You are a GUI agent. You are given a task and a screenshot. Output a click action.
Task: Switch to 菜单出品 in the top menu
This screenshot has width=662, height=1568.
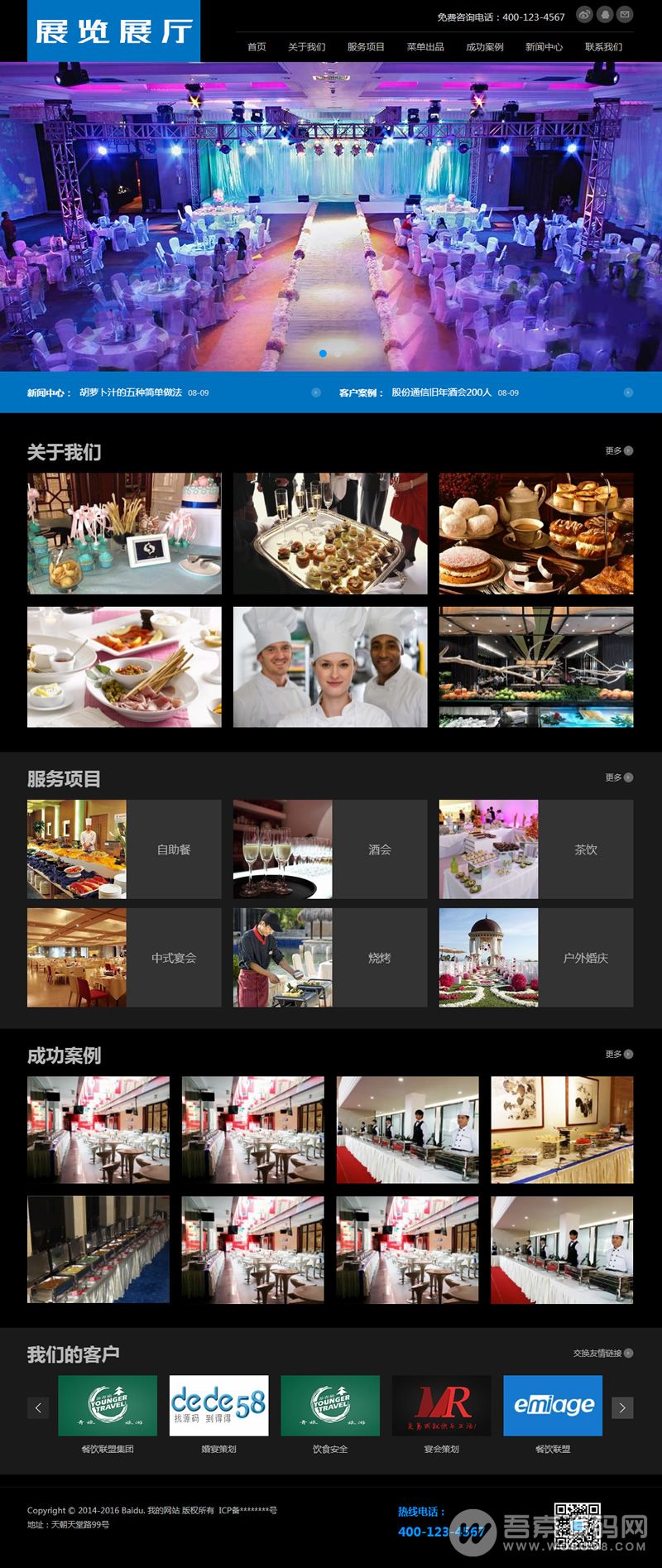click(x=425, y=47)
